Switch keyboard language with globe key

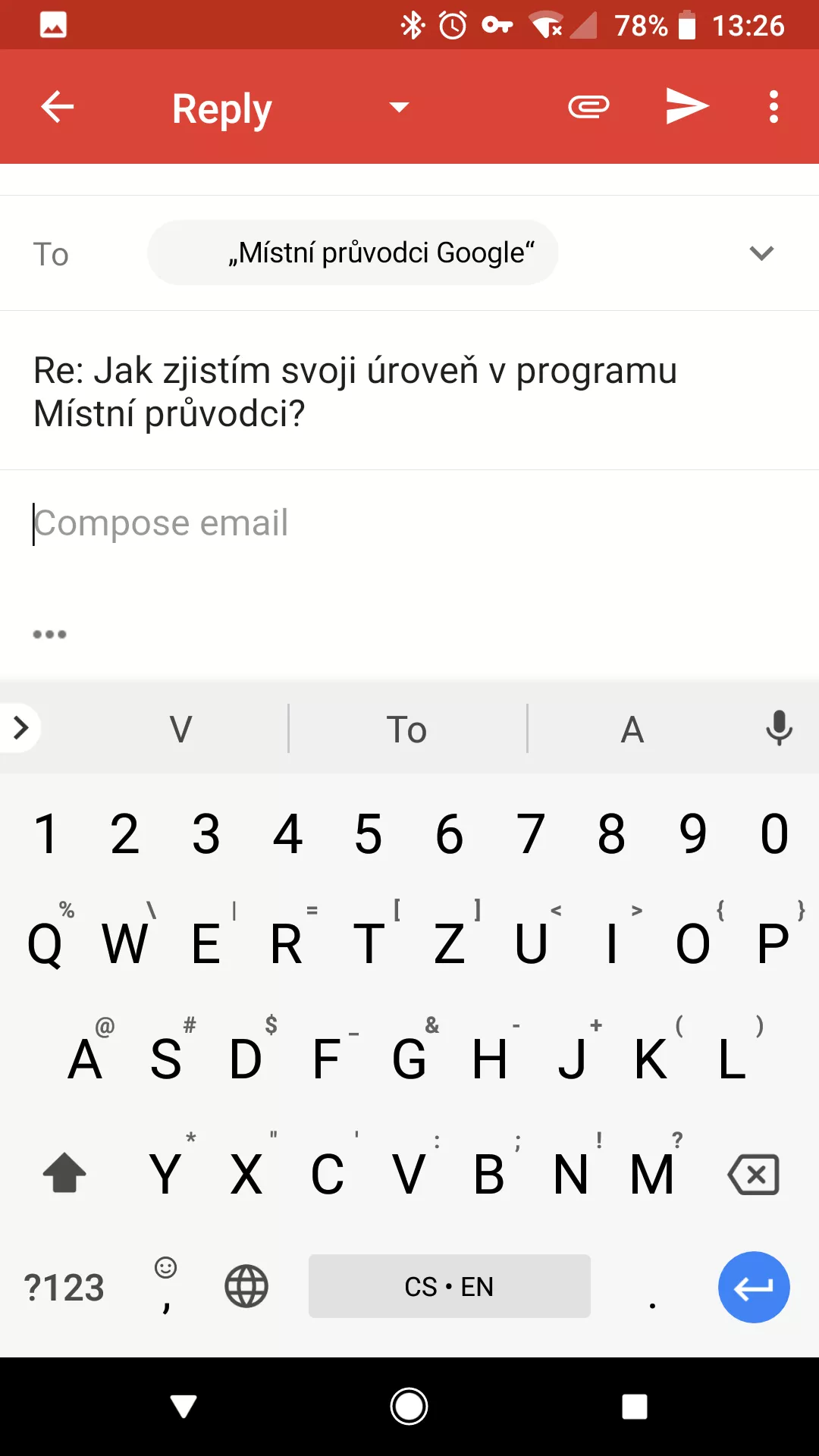click(246, 1286)
